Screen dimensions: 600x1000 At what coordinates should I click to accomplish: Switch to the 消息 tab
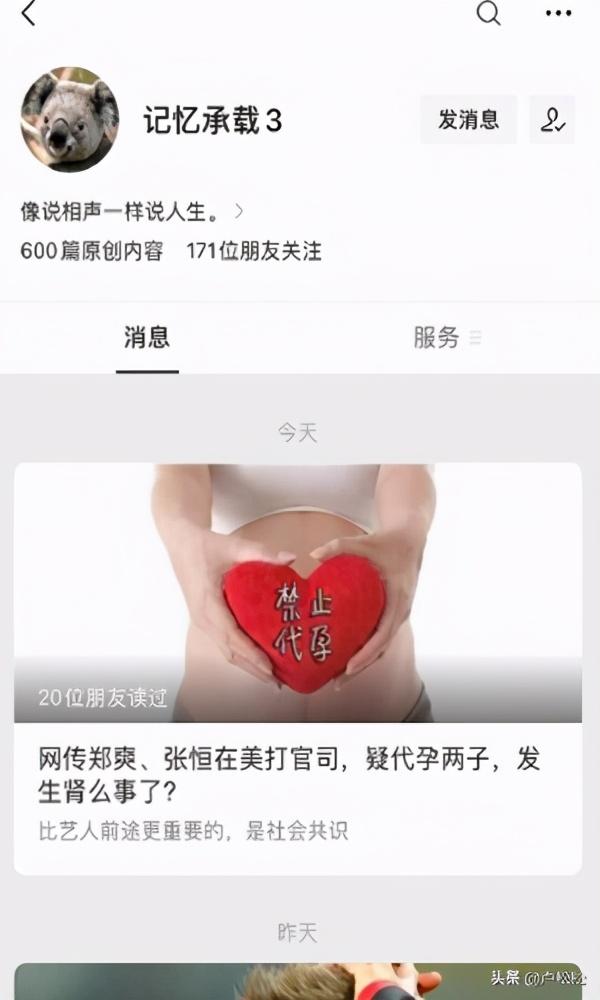pos(147,338)
